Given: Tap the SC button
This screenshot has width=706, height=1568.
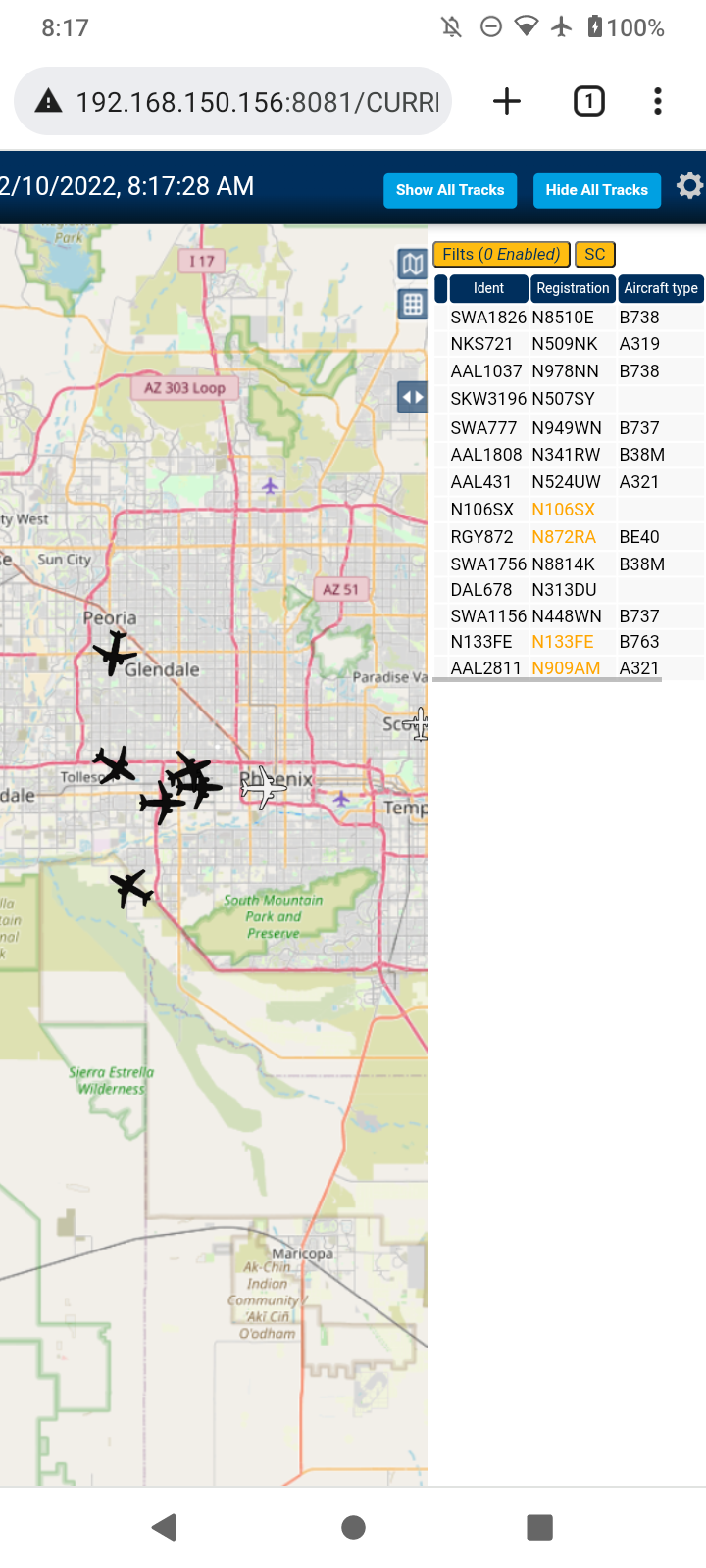Looking at the screenshot, I should pos(595,255).
